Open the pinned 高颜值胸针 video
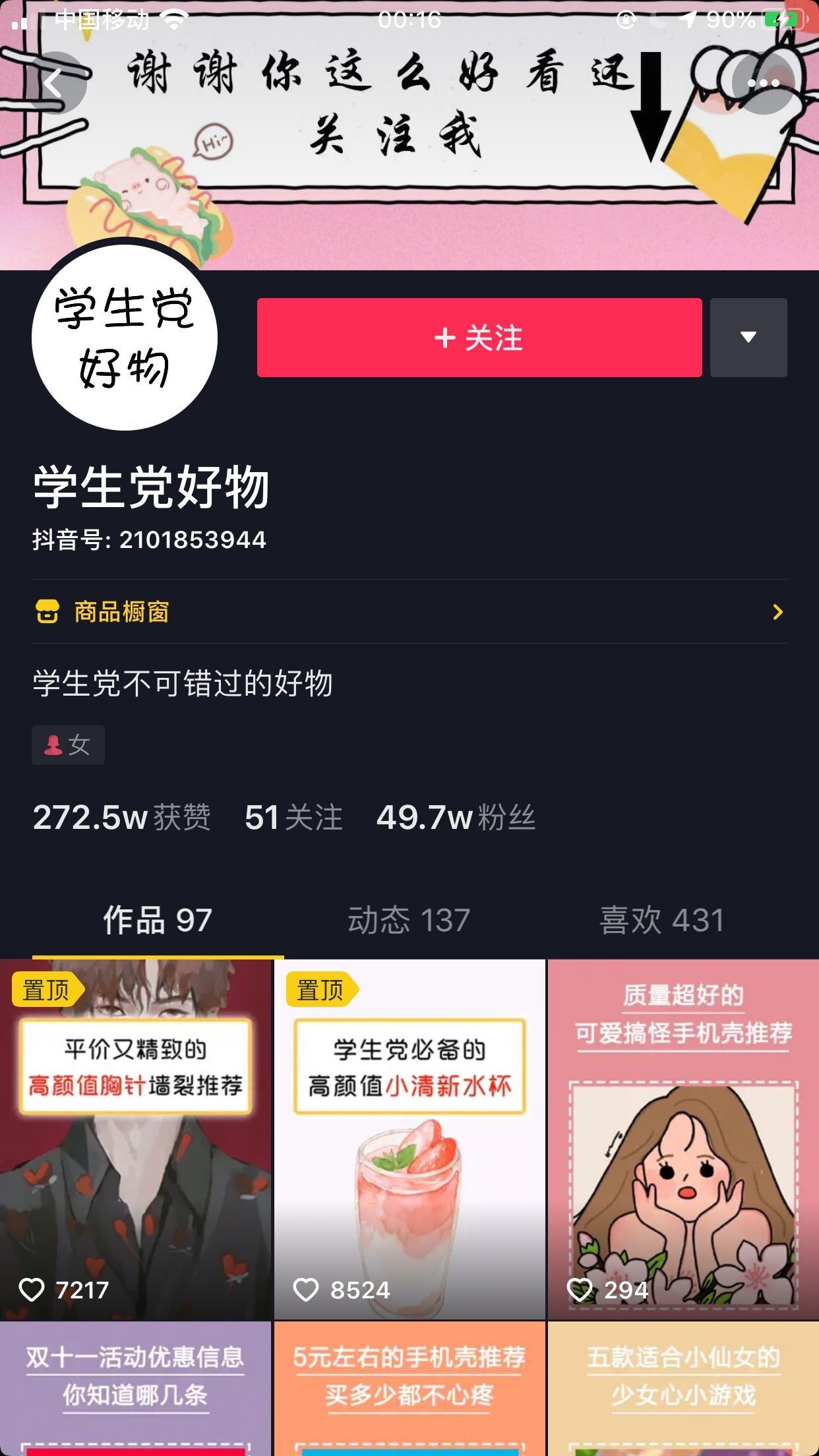 tap(135, 1141)
